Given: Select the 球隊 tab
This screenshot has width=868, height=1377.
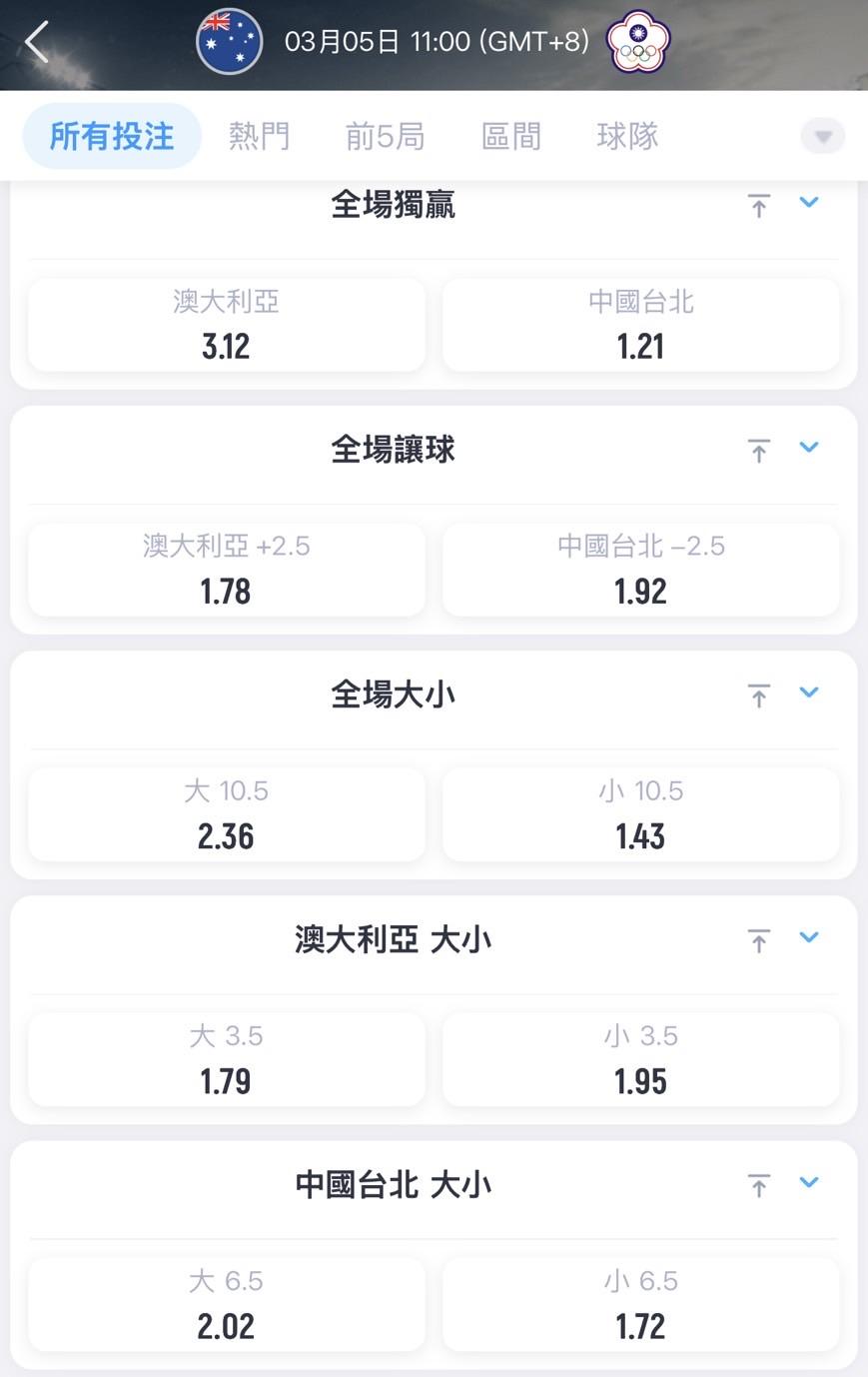Looking at the screenshot, I should point(627,136).
